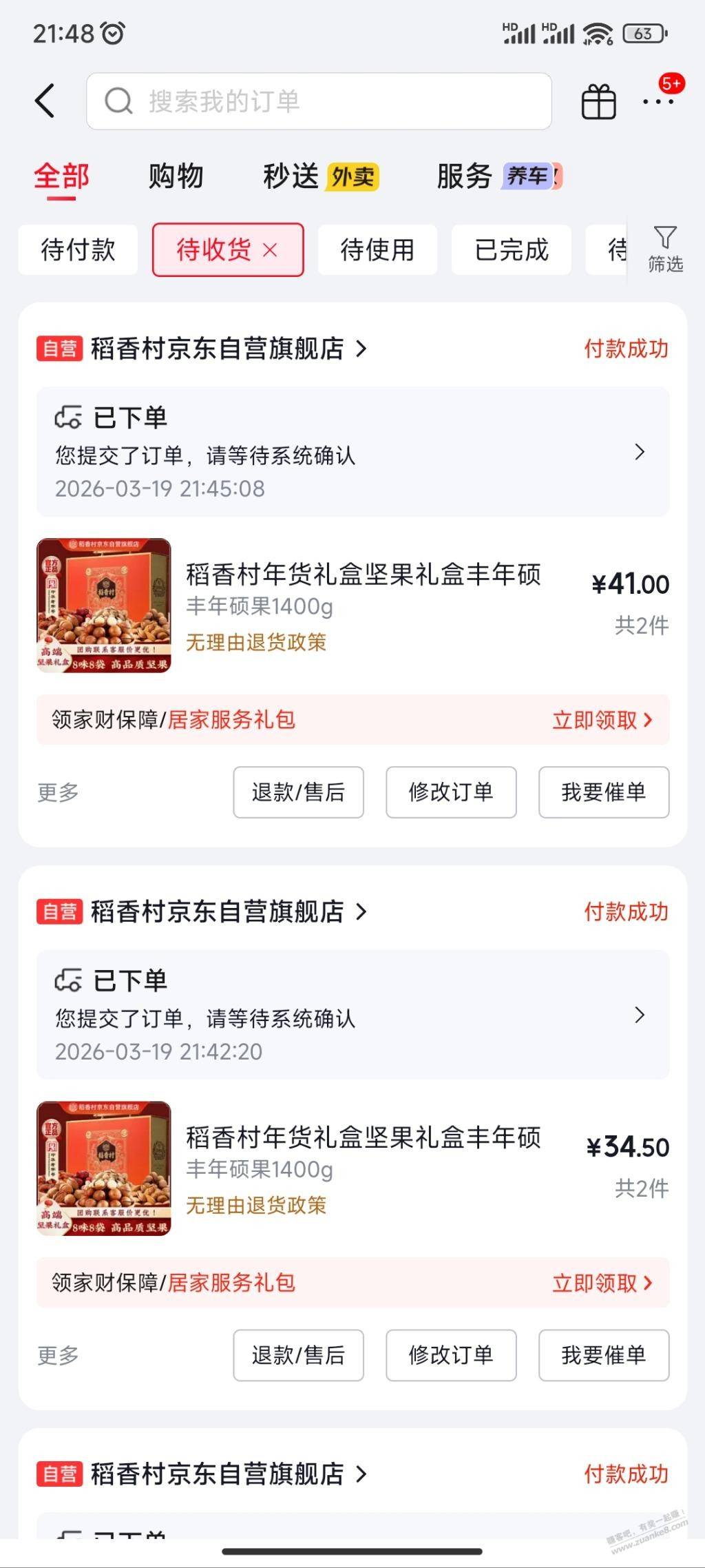Open logistics status dated 21:42:20
This screenshot has width=705, height=1568.
[x=352, y=1015]
